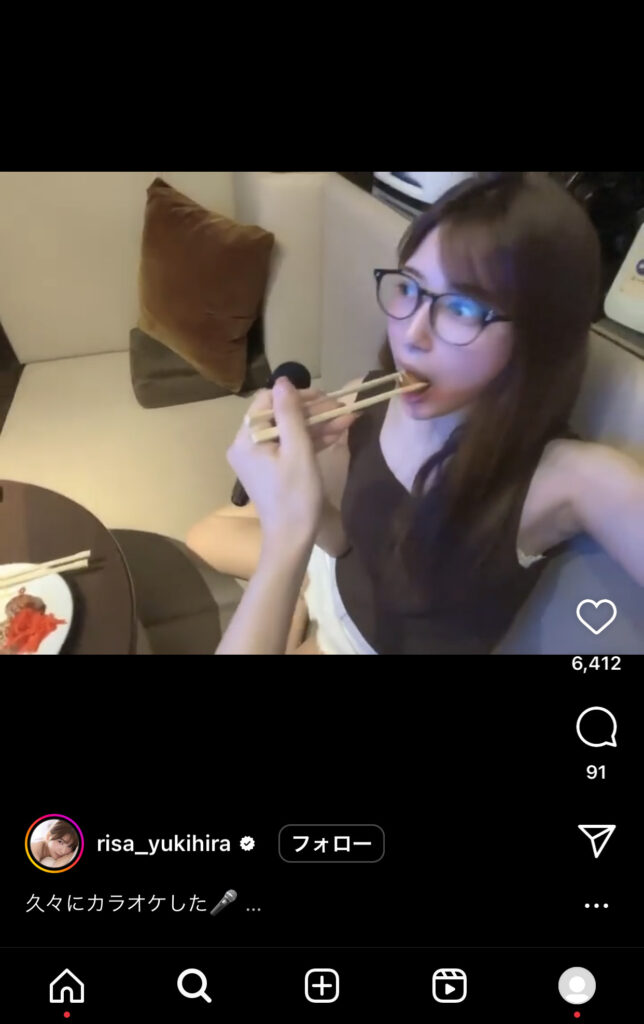
Task: Open the comments on this reel
Action: pyautogui.click(x=596, y=728)
